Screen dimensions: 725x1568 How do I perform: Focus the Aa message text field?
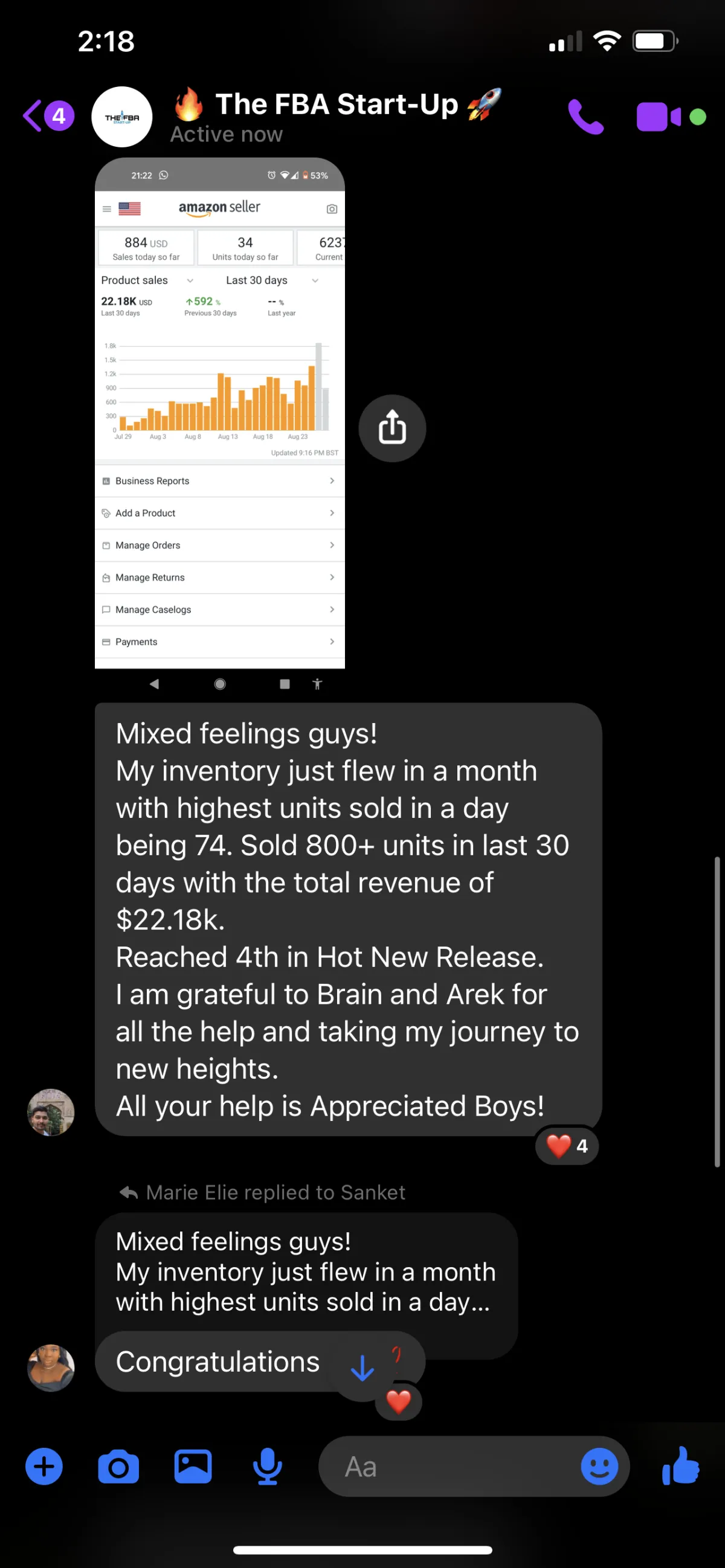tap(451, 1467)
